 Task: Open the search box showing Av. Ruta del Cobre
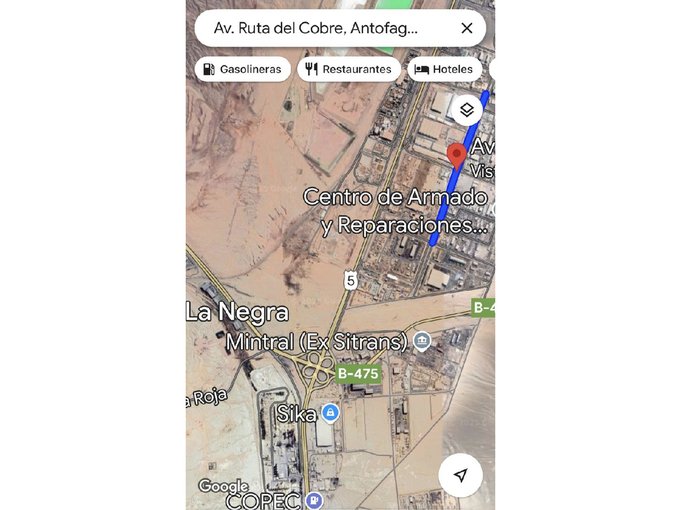pyautogui.click(x=320, y=28)
